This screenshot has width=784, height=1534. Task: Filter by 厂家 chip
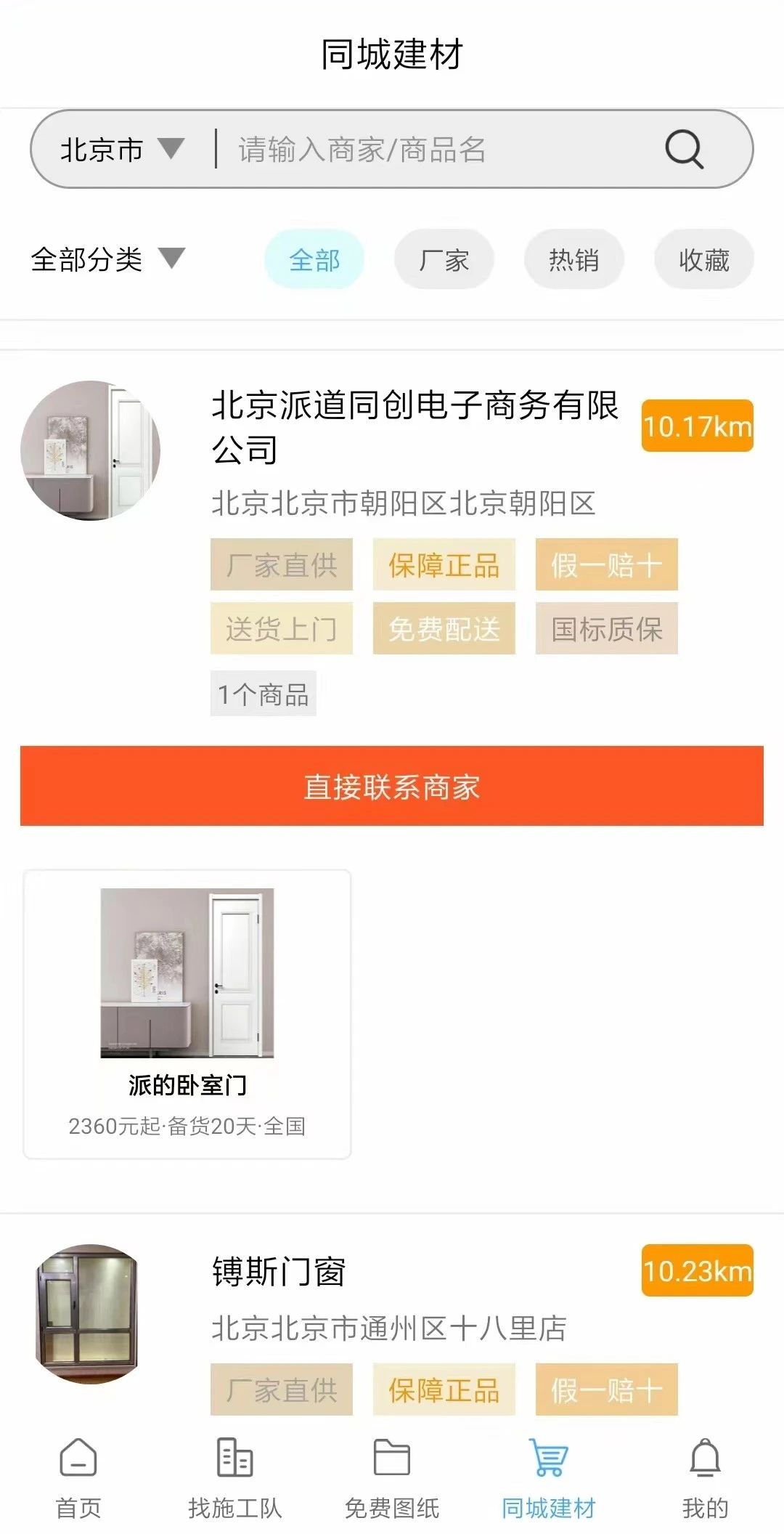click(x=444, y=259)
